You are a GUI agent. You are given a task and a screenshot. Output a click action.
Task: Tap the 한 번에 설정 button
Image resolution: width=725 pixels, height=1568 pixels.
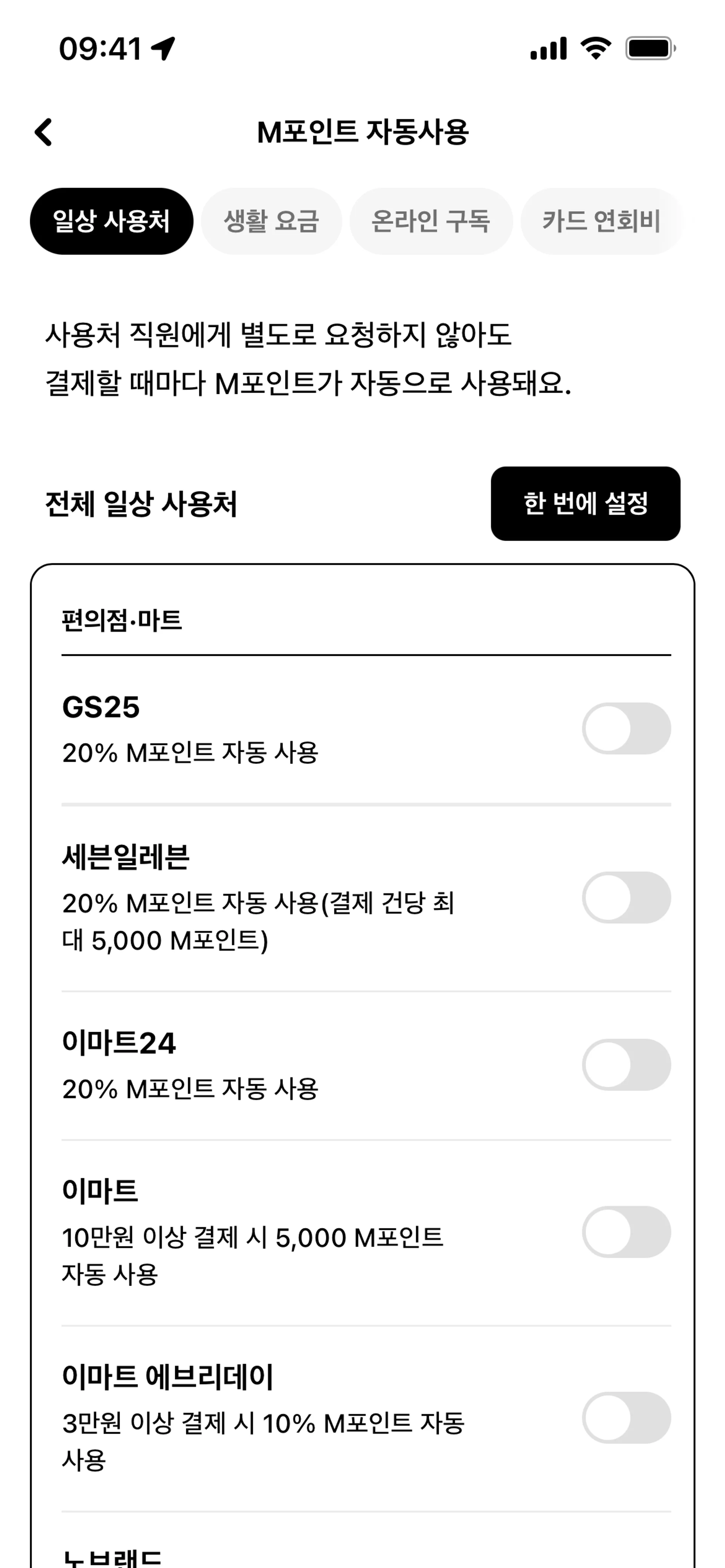click(585, 503)
